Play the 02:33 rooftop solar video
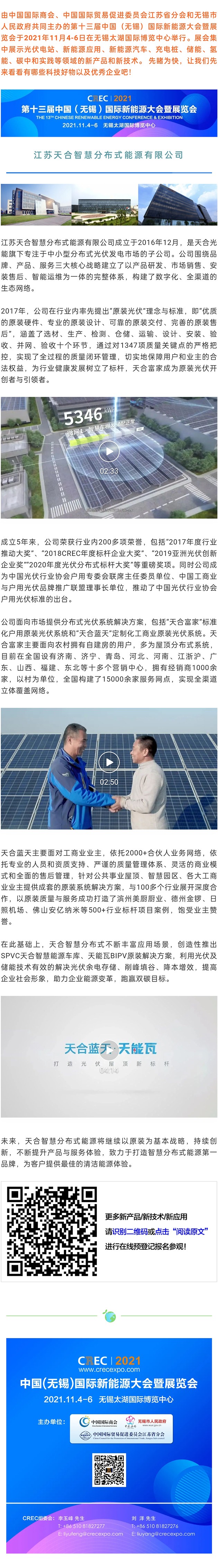The width and height of the screenshot is (218, 1568). coord(109,451)
